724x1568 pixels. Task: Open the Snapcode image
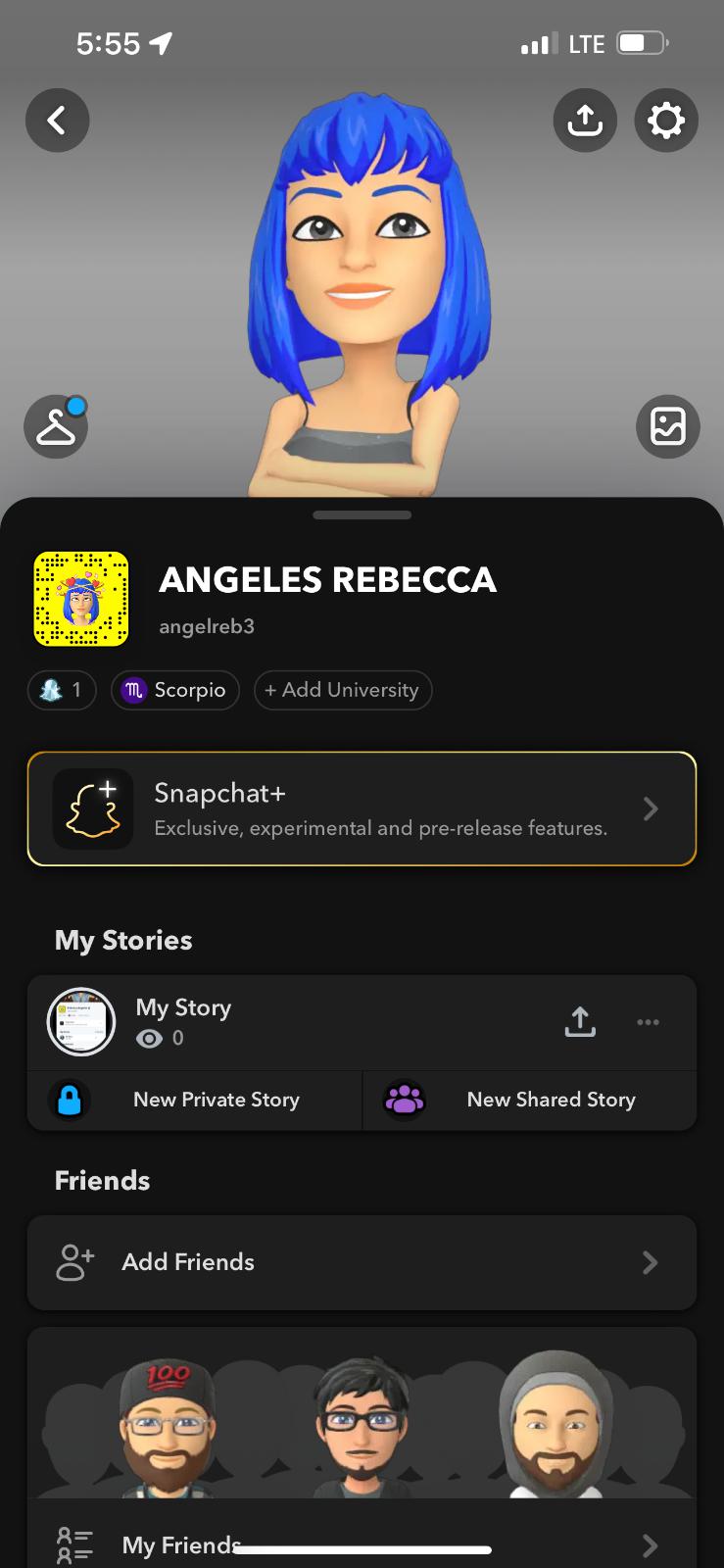point(81,599)
